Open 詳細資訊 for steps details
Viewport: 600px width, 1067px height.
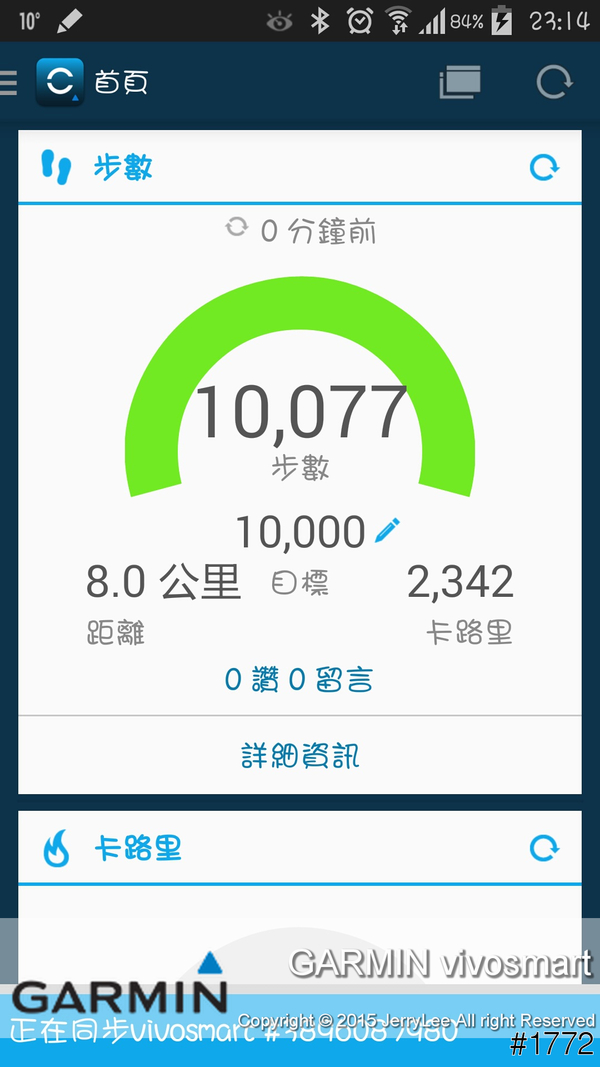point(299,756)
